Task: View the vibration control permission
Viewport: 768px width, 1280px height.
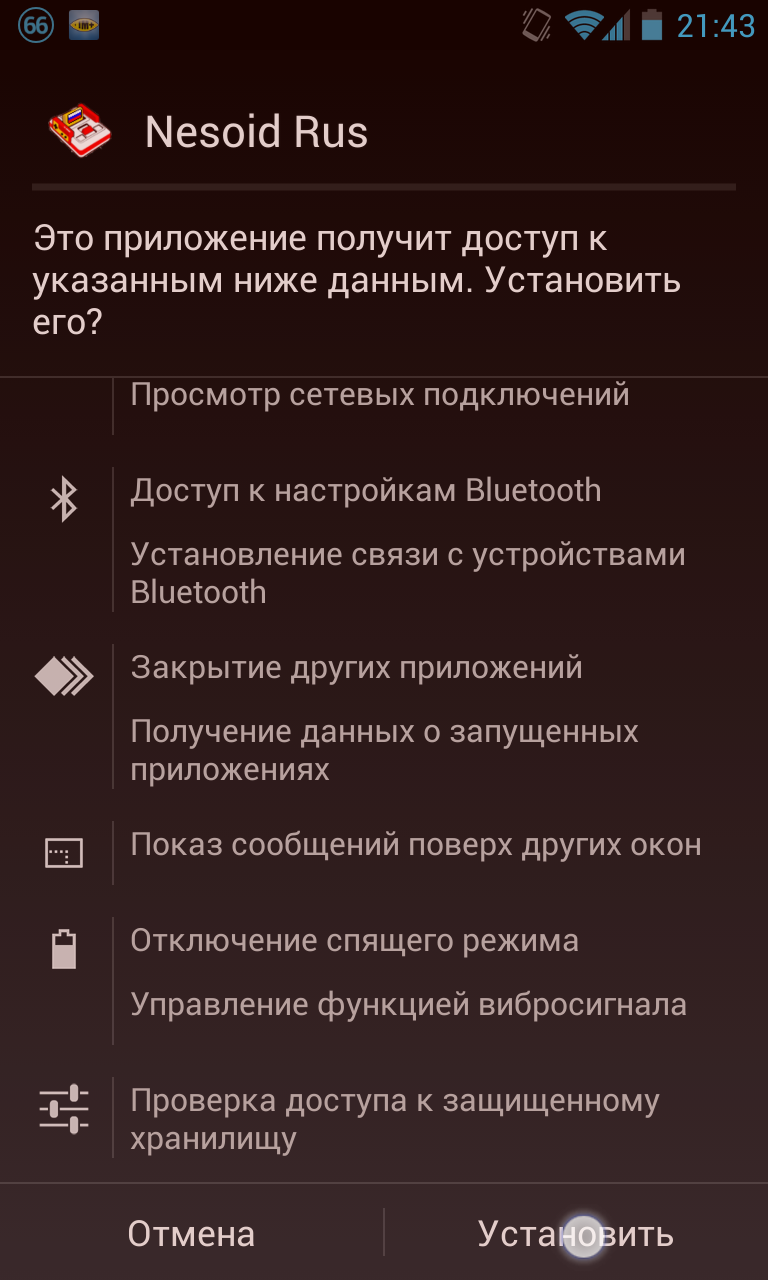Action: pyautogui.click(x=409, y=1004)
